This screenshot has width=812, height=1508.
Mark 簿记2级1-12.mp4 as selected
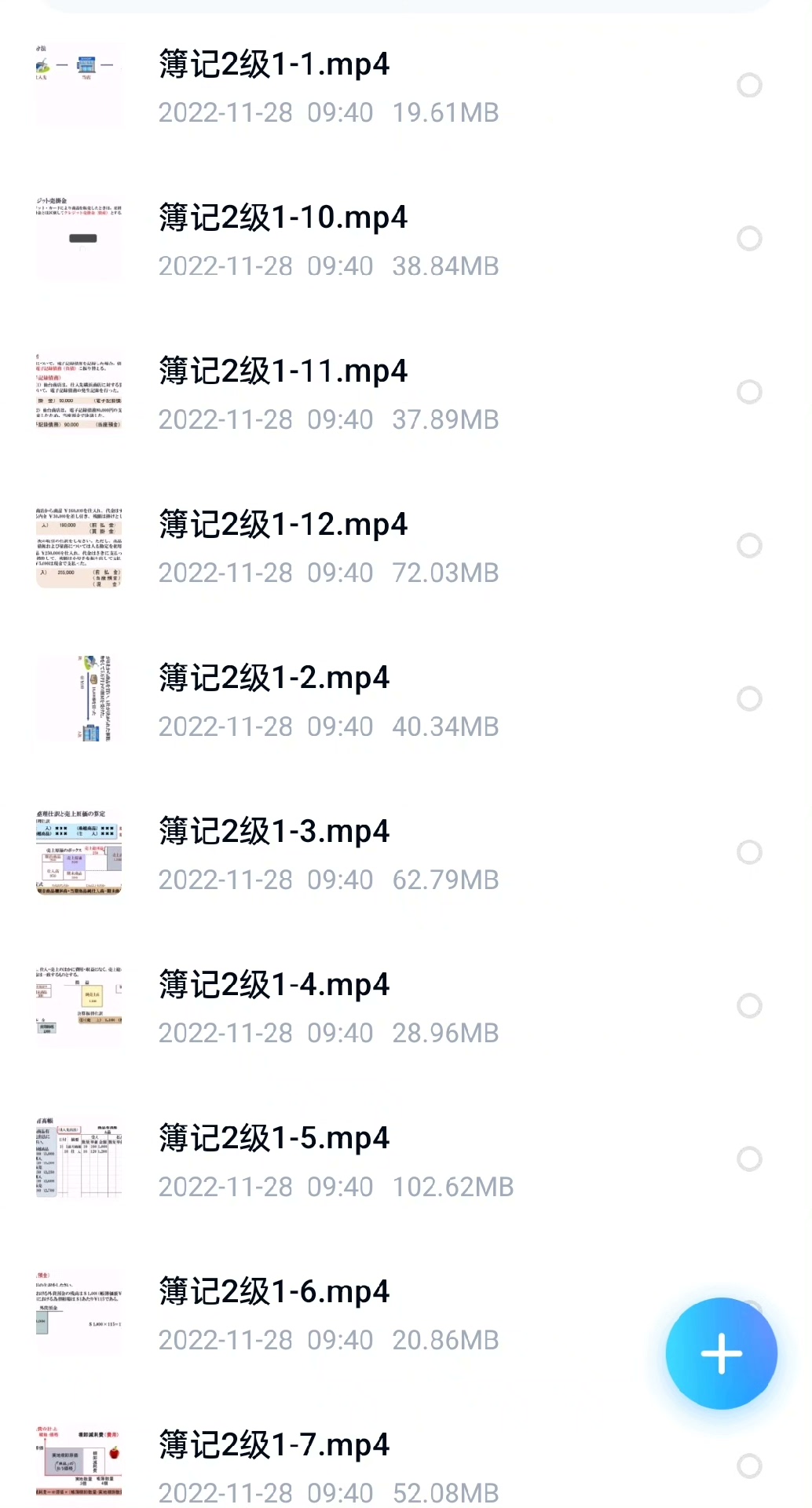tap(749, 546)
